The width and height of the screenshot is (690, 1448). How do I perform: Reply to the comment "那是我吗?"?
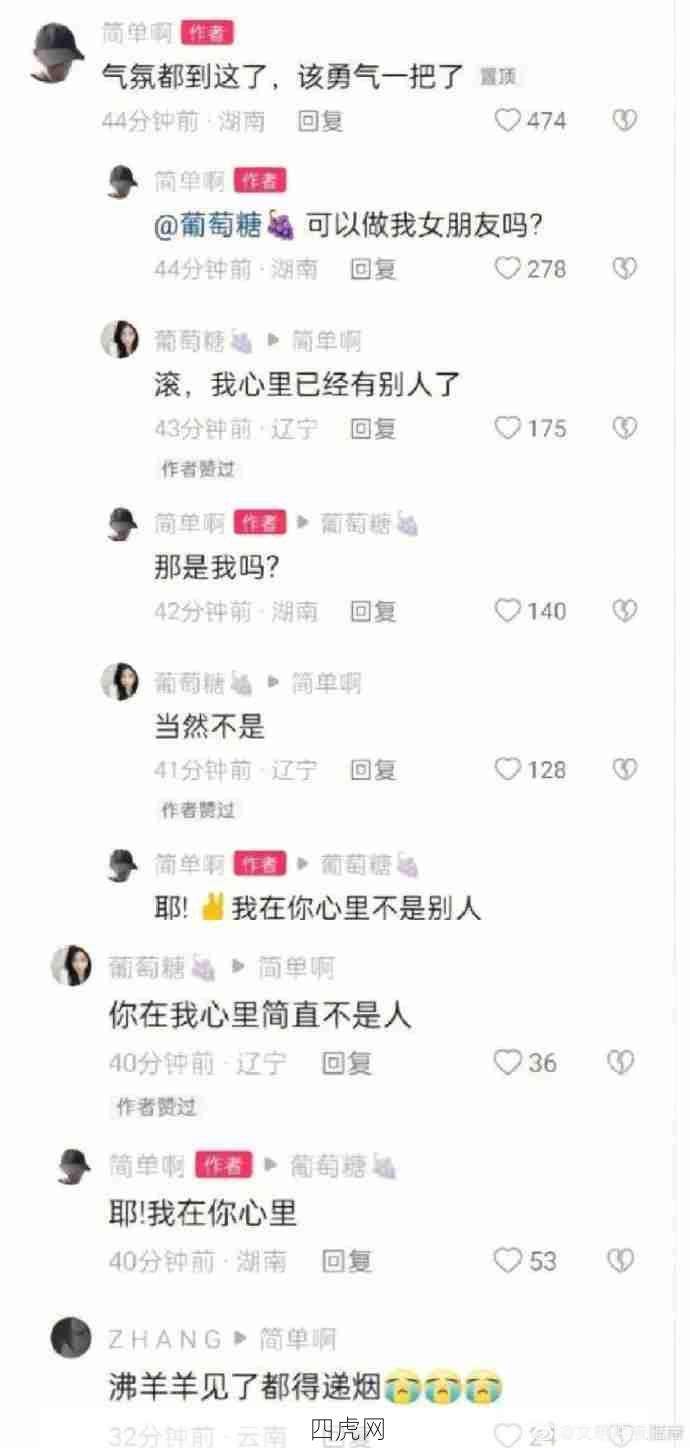tap(373, 610)
